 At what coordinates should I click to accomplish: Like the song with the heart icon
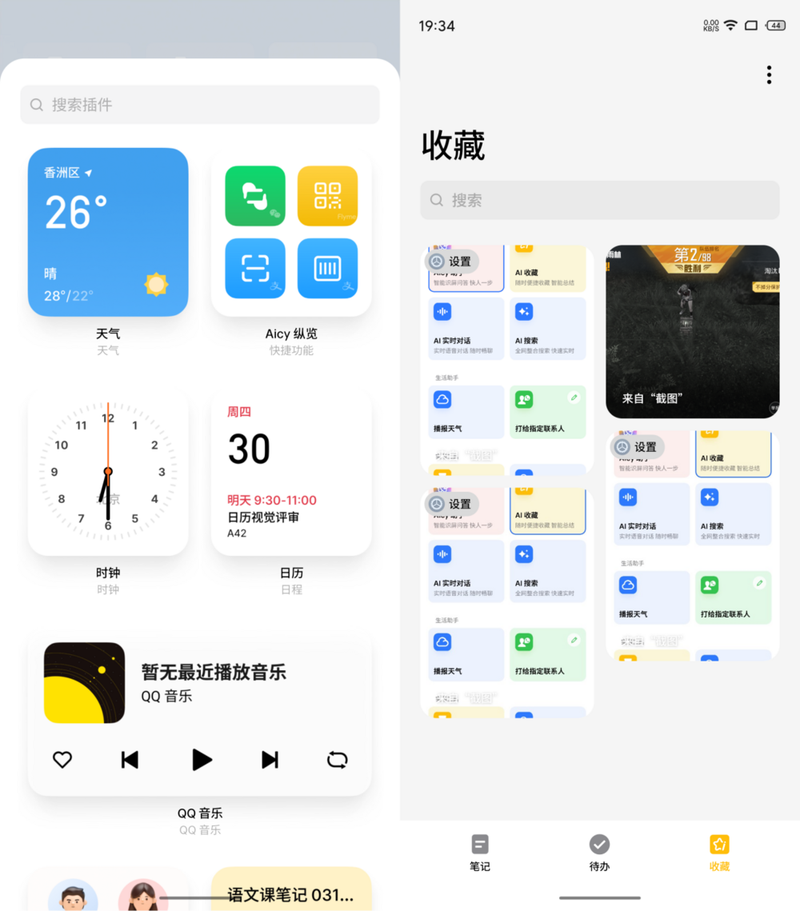click(62, 760)
